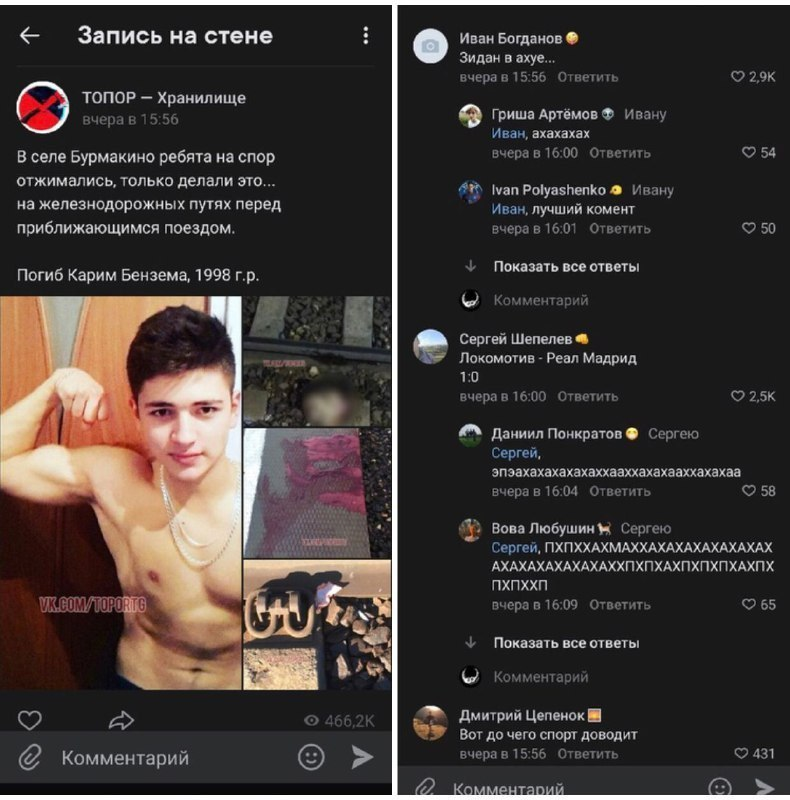
Task: Reply to Сергей Шепелев's comment
Action: [x=586, y=397]
